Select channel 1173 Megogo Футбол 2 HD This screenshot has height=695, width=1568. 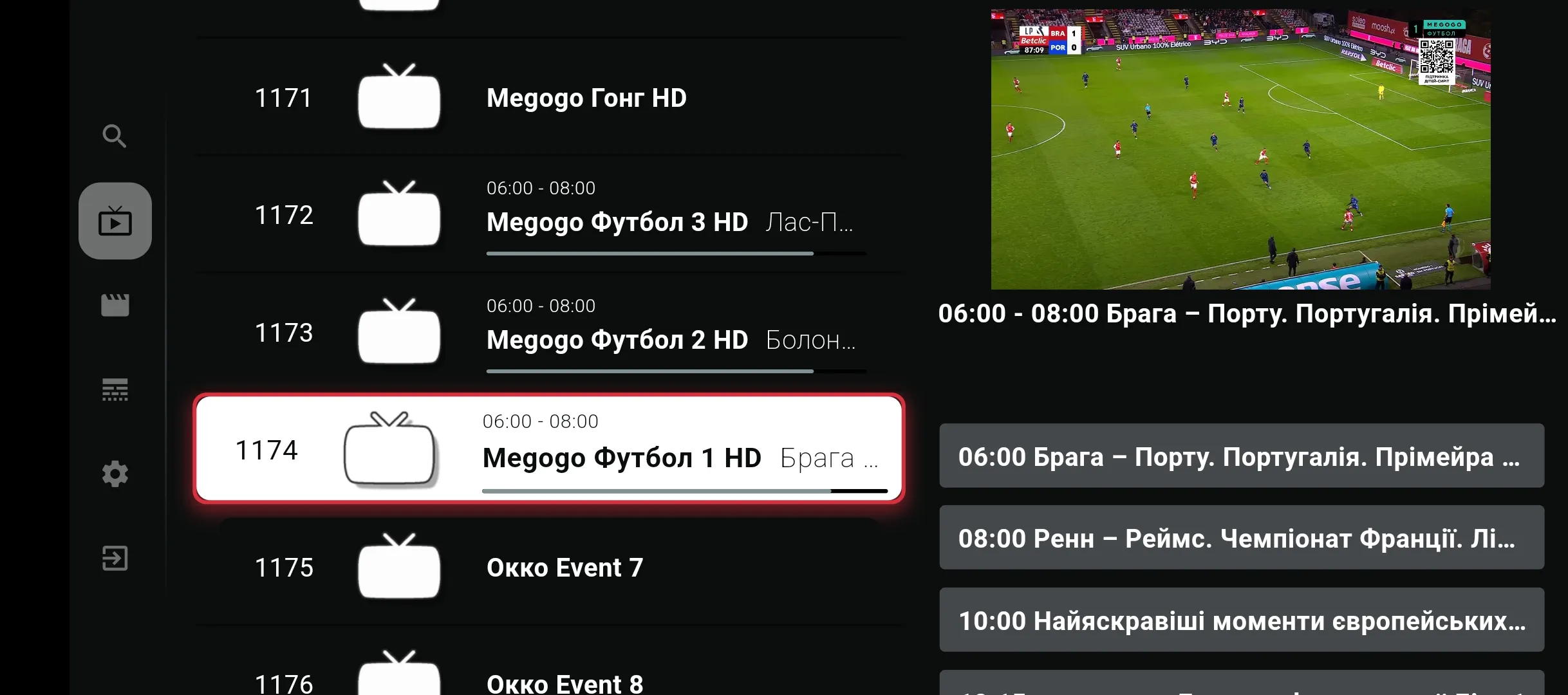pos(547,333)
